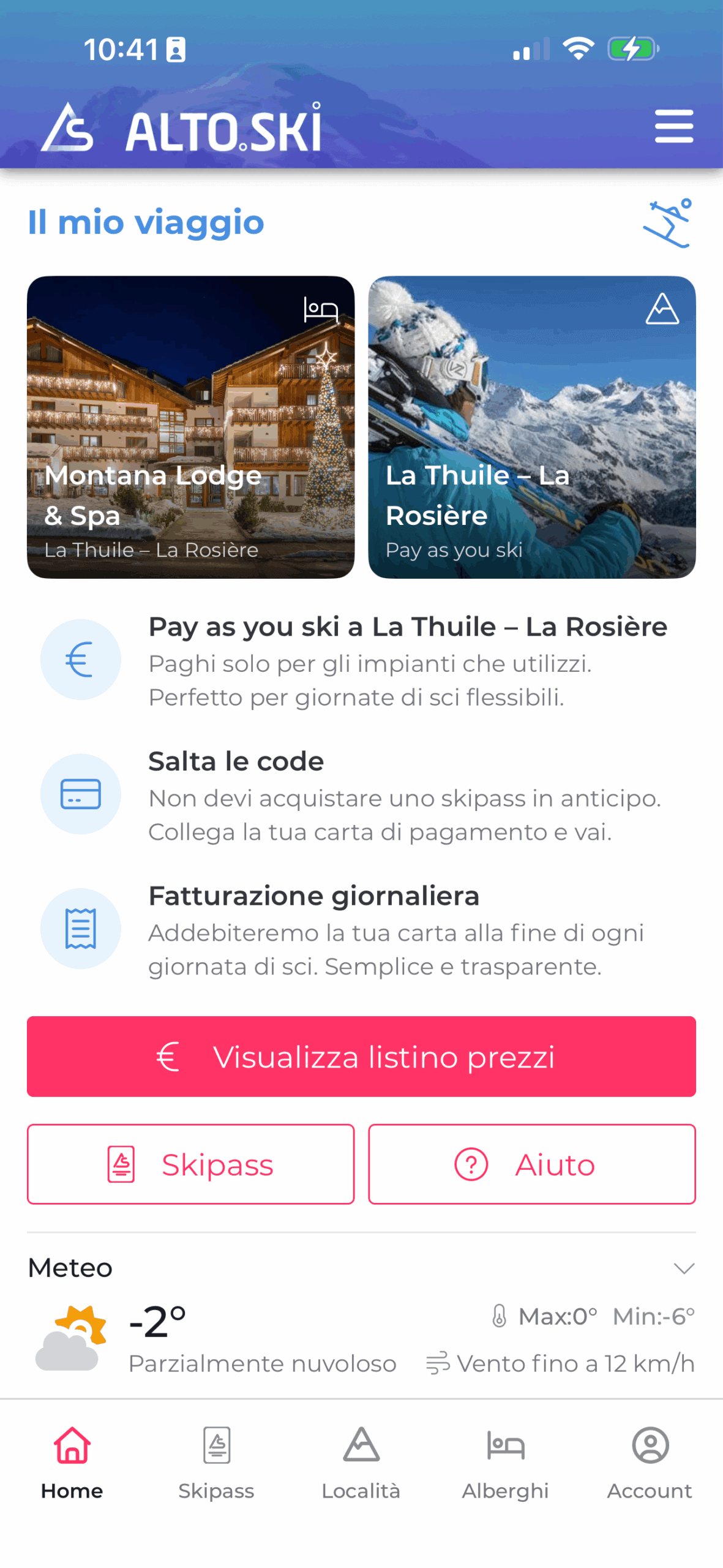Open Aiuto for help

point(531,1164)
